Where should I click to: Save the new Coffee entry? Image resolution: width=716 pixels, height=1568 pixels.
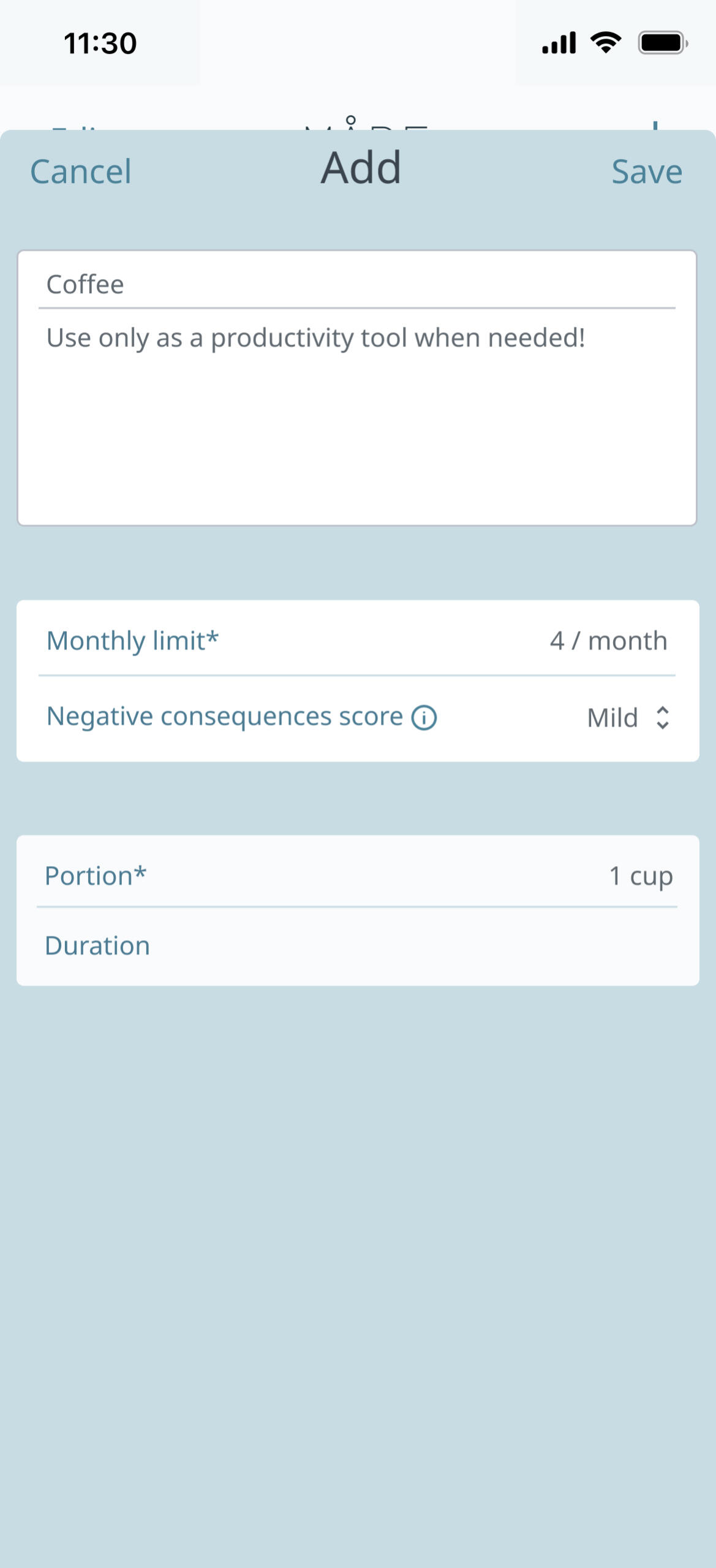click(646, 171)
